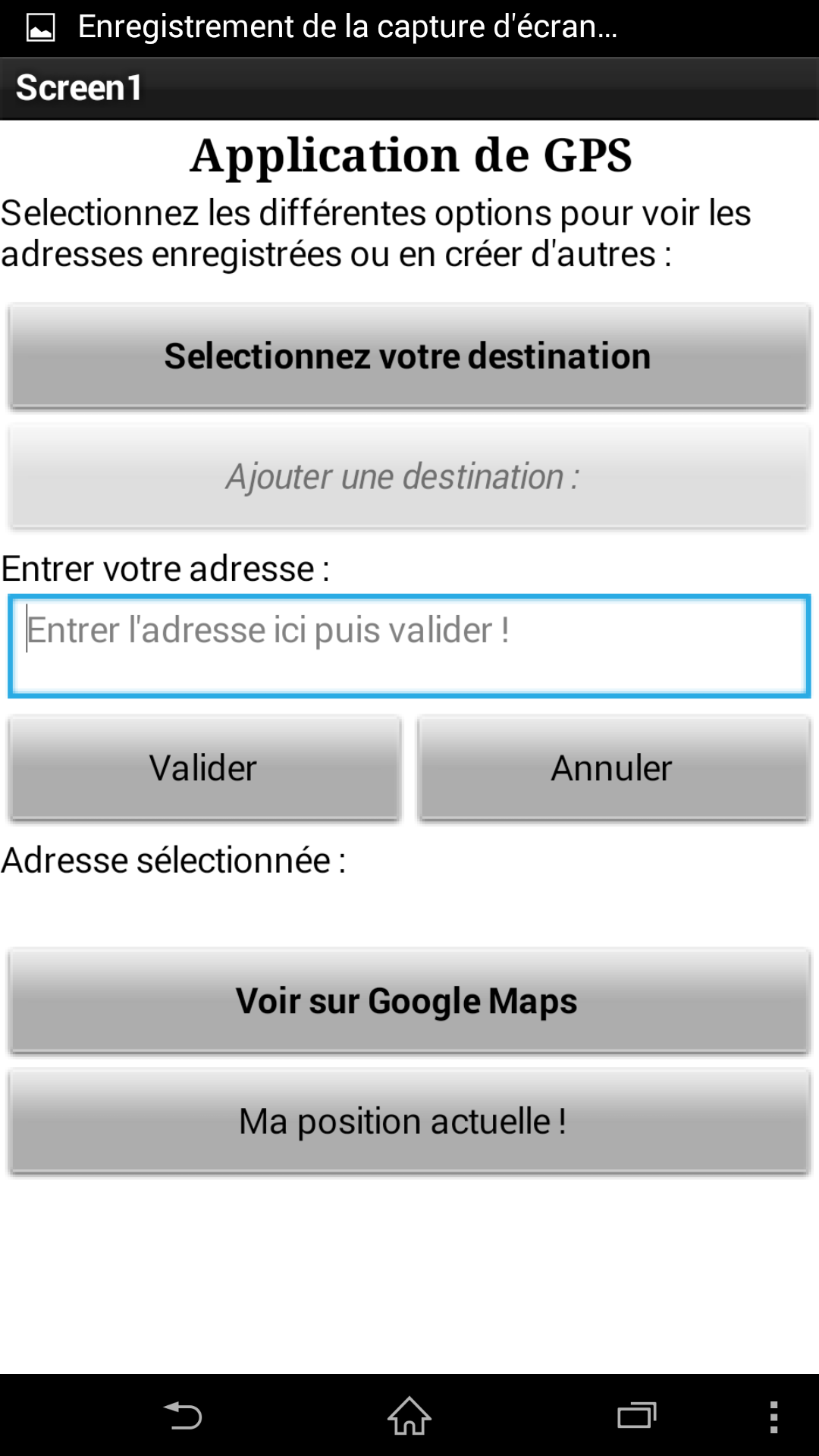The height and width of the screenshot is (1456, 819).
Task: Confirm the address with Valider
Action: click(x=205, y=768)
